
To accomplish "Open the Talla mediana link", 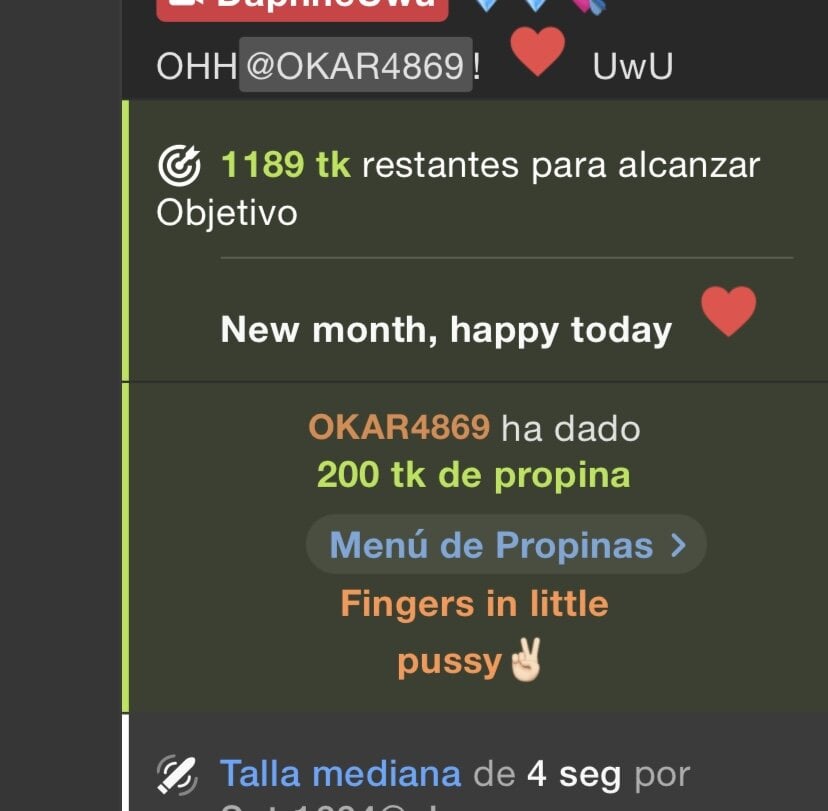I will (x=340, y=774).
